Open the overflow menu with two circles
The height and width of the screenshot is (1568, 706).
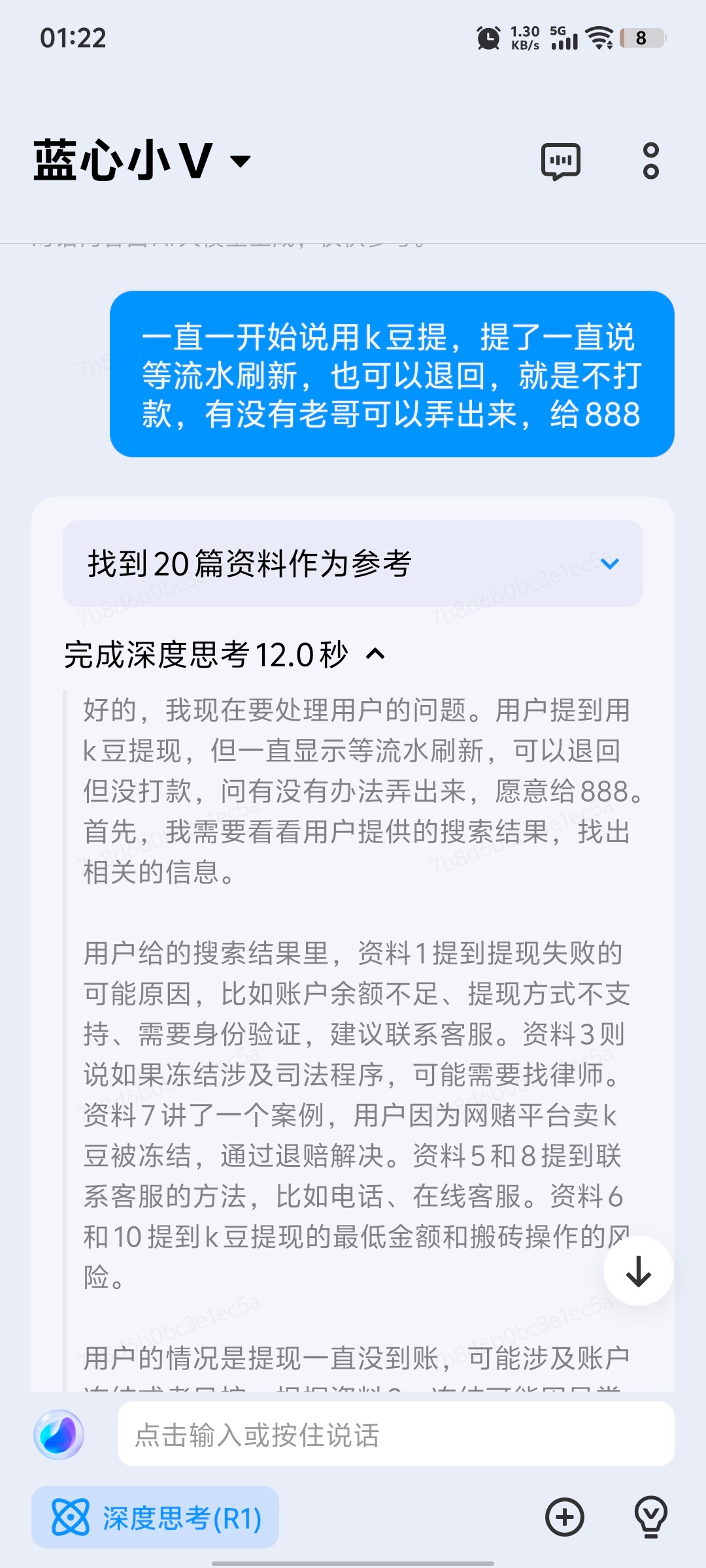650,161
